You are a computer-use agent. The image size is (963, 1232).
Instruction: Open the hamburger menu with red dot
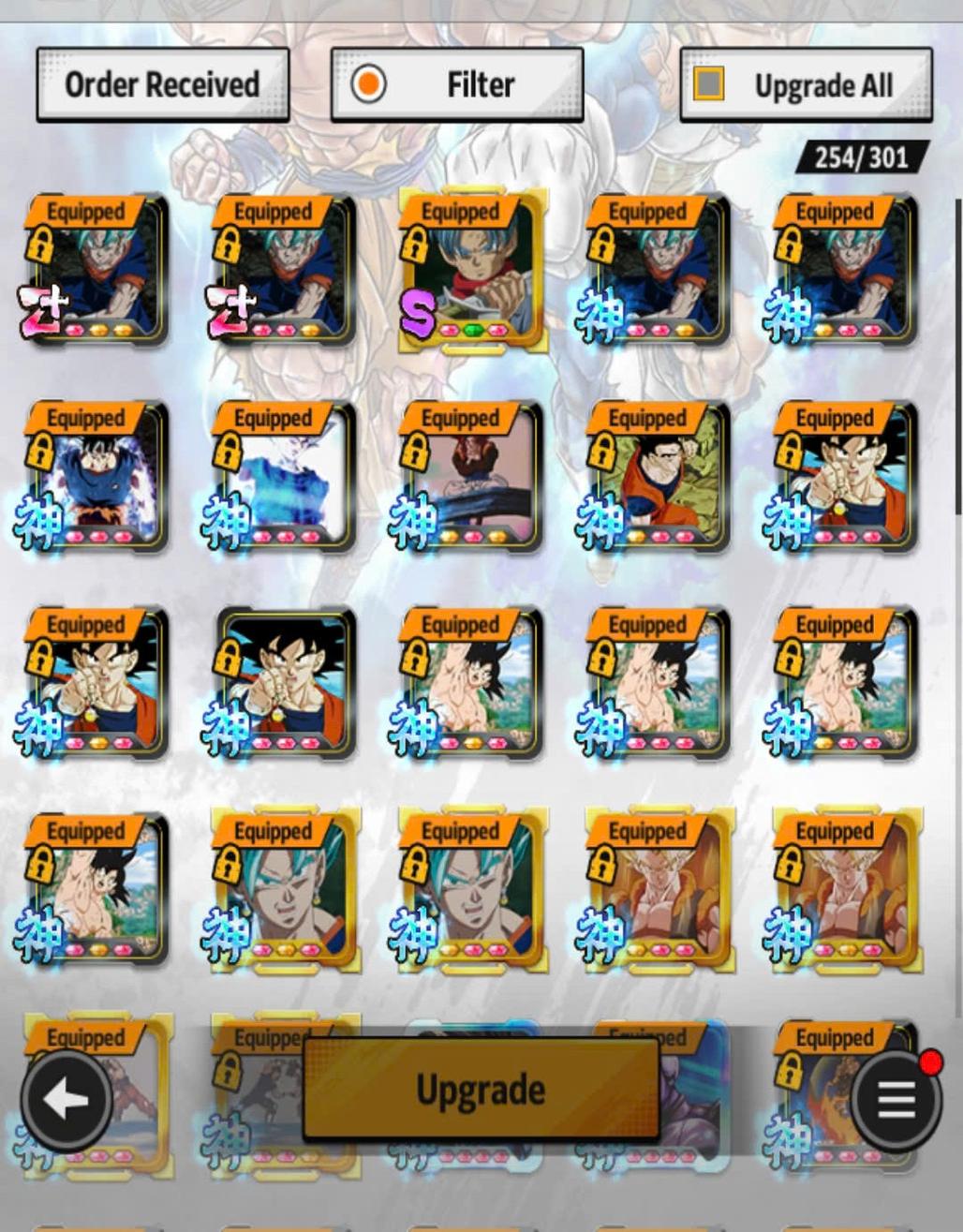[x=896, y=1100]
